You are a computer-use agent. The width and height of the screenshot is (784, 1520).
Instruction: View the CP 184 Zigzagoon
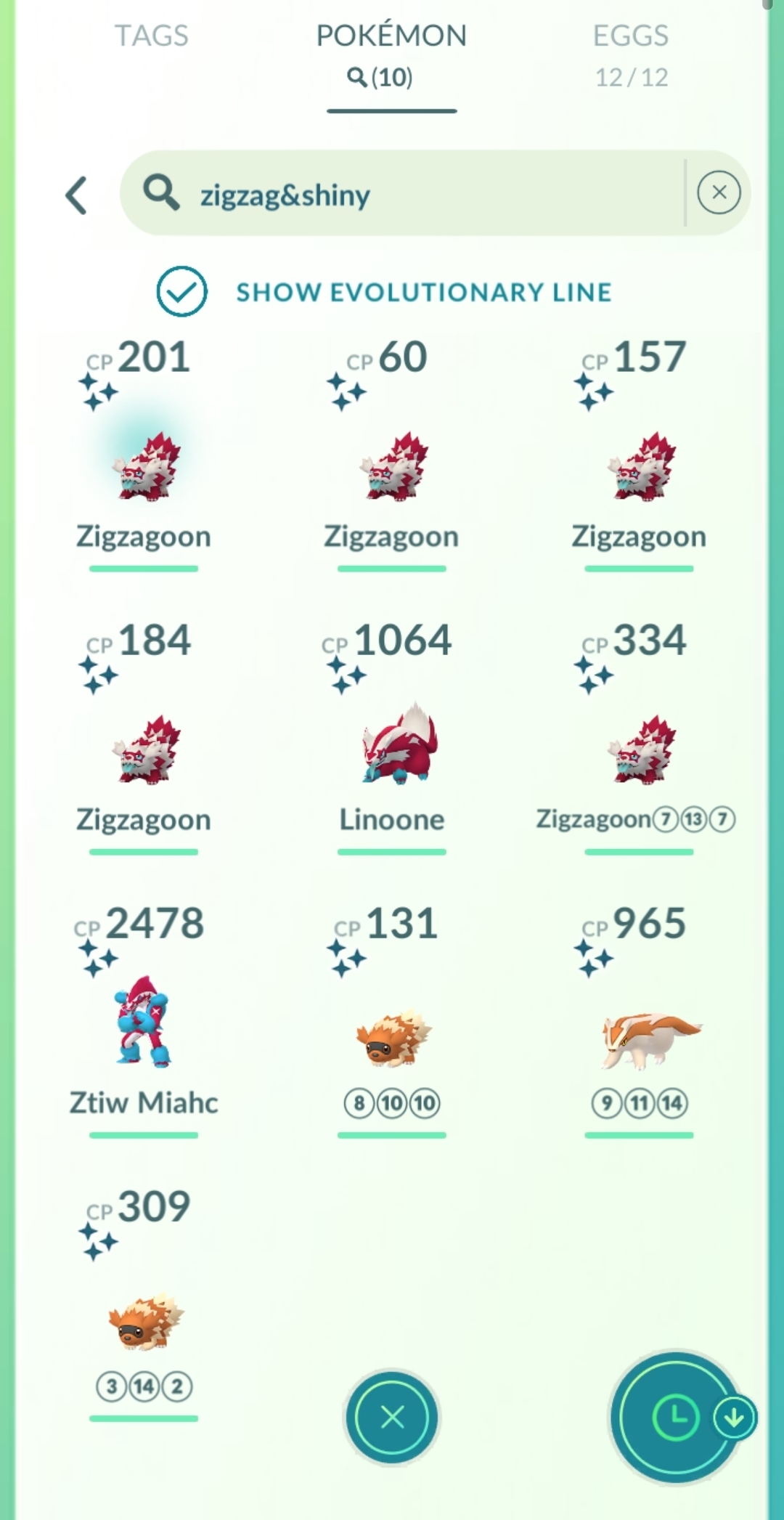[x=144, y=748]
